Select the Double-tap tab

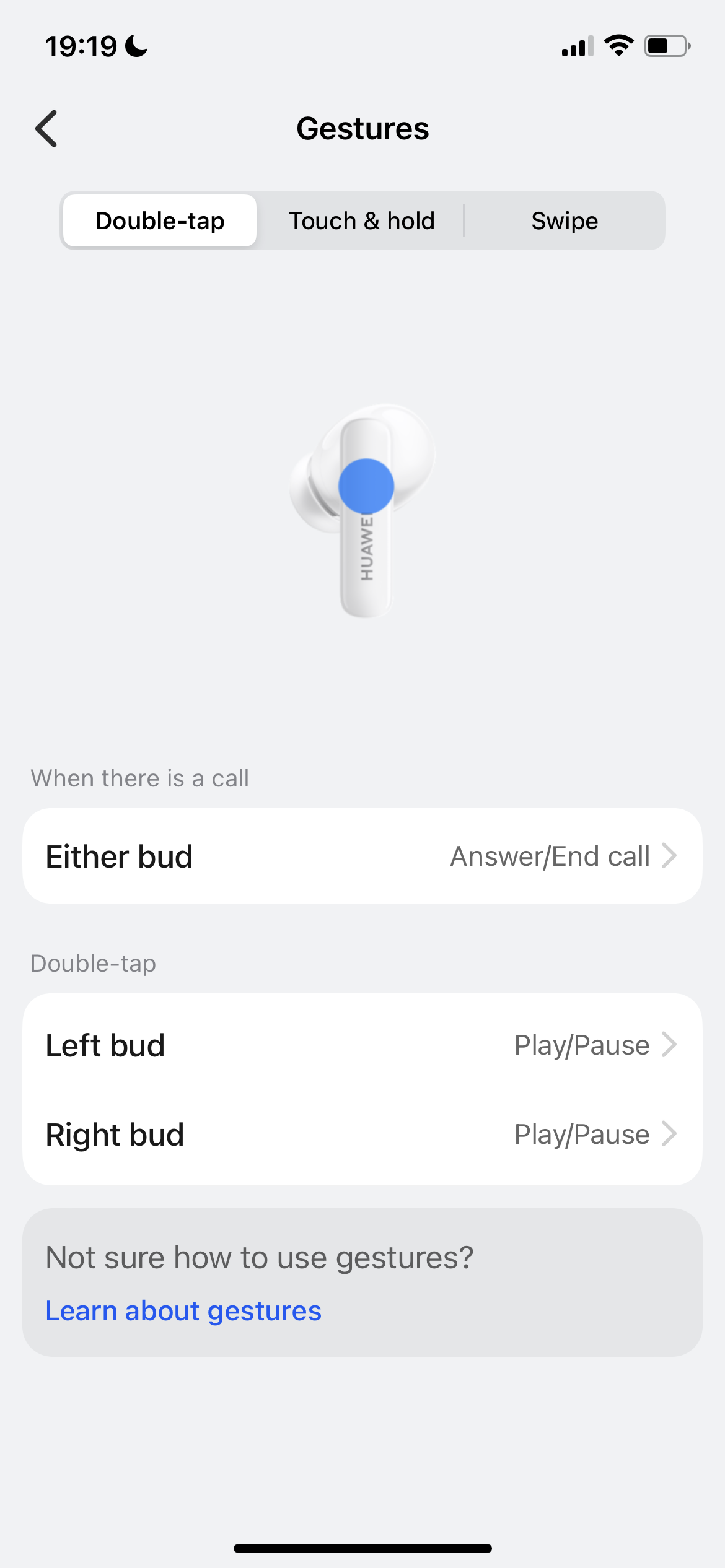click(160, 221)
